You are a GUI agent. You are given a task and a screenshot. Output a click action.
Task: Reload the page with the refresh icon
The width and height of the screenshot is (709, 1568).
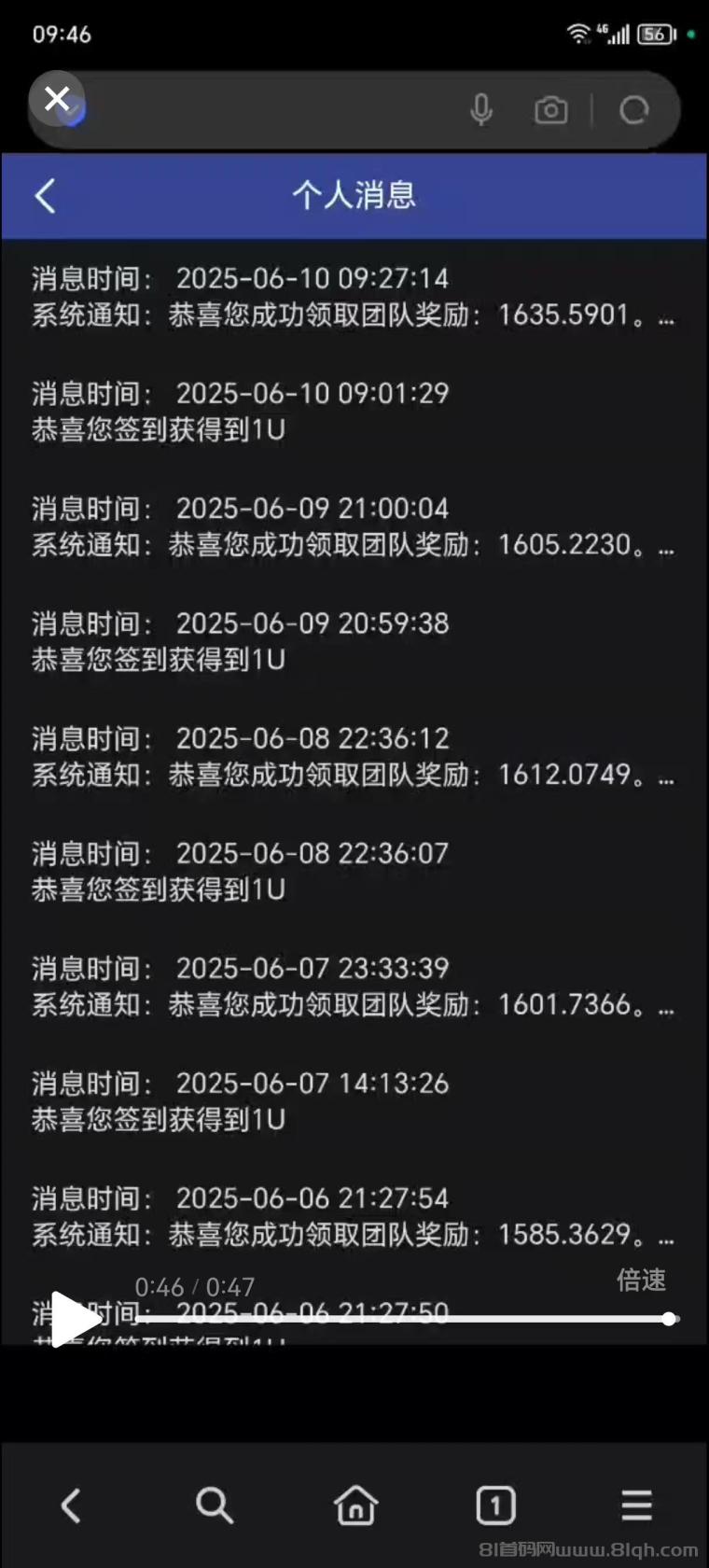[x=634, y=110]
